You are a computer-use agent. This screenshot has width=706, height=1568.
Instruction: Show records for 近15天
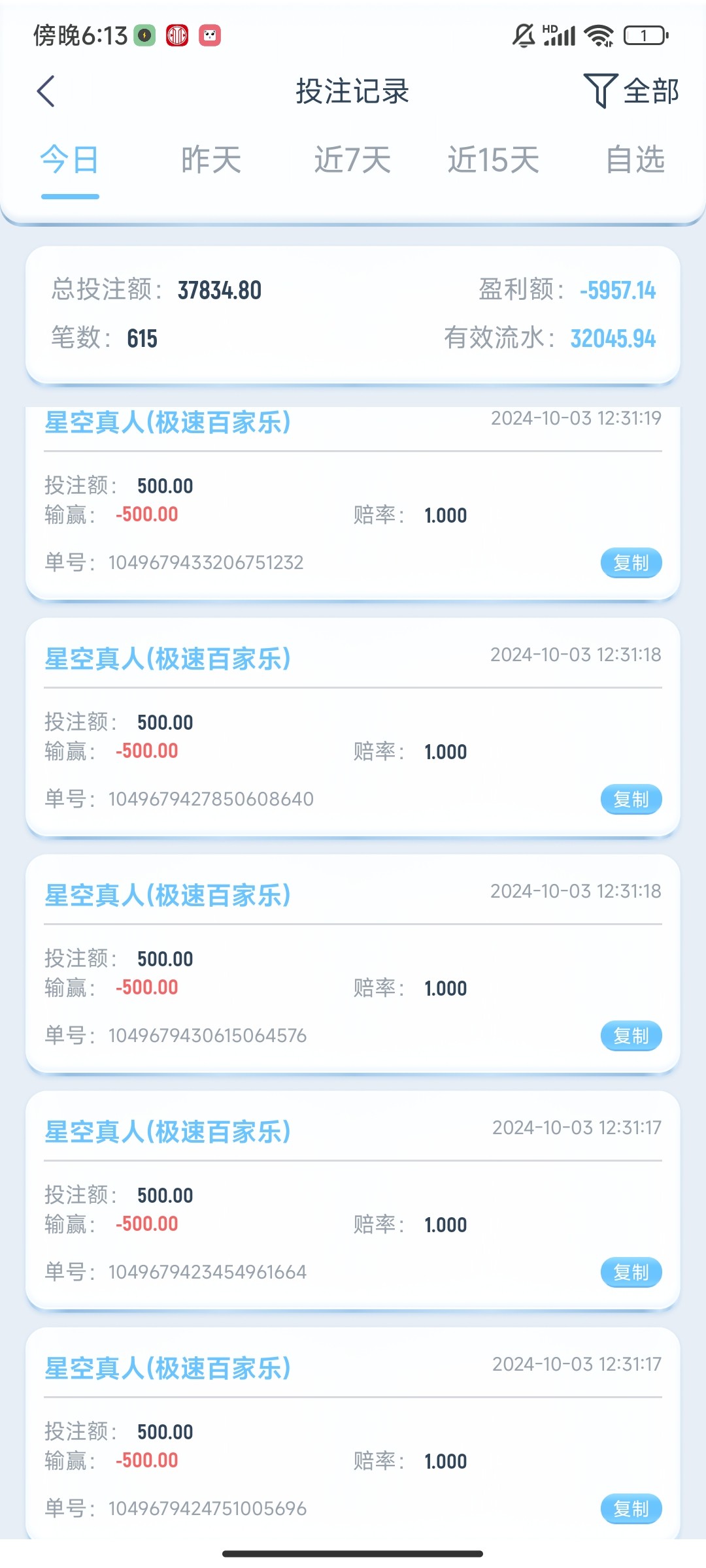pos(494,159)
